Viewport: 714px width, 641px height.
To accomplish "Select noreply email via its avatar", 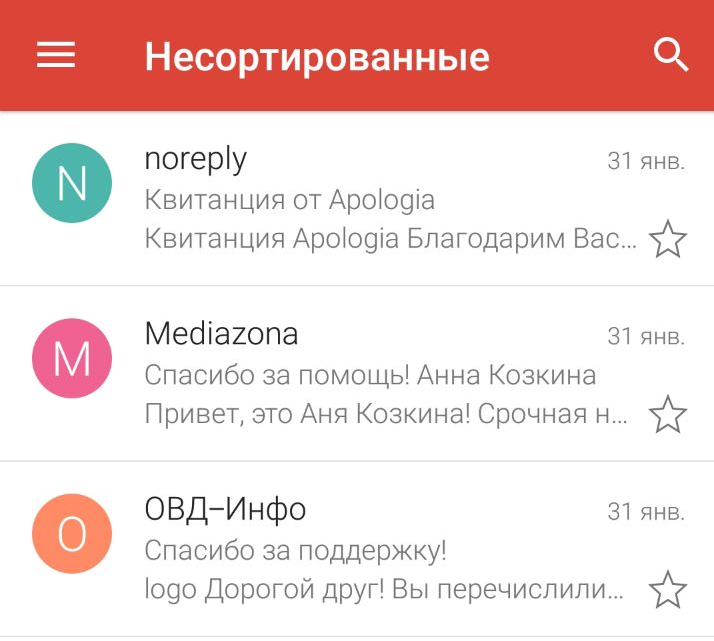I will point(71,183).
